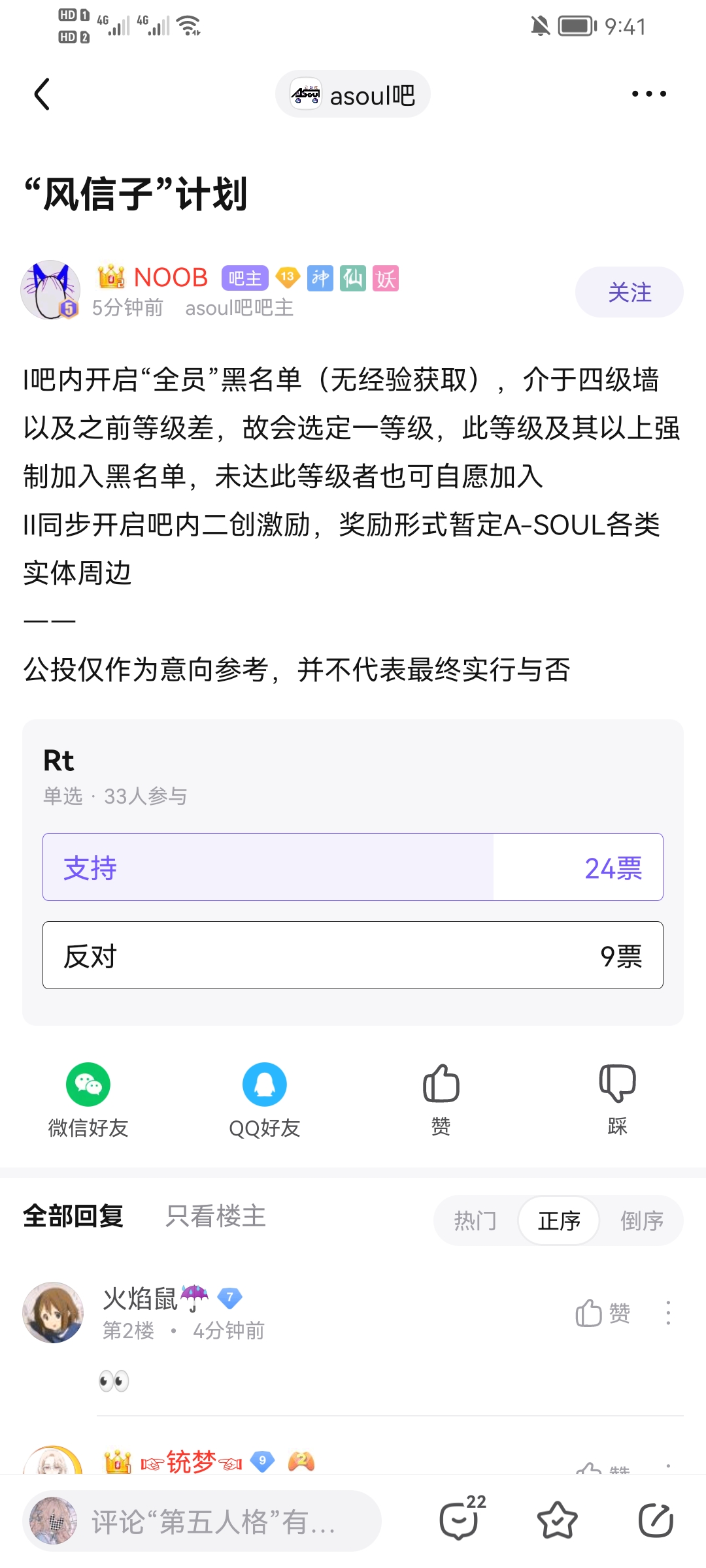Sort replies by 倒序
This screenshot has width=706, height=1568.
tap(642, 1220)
